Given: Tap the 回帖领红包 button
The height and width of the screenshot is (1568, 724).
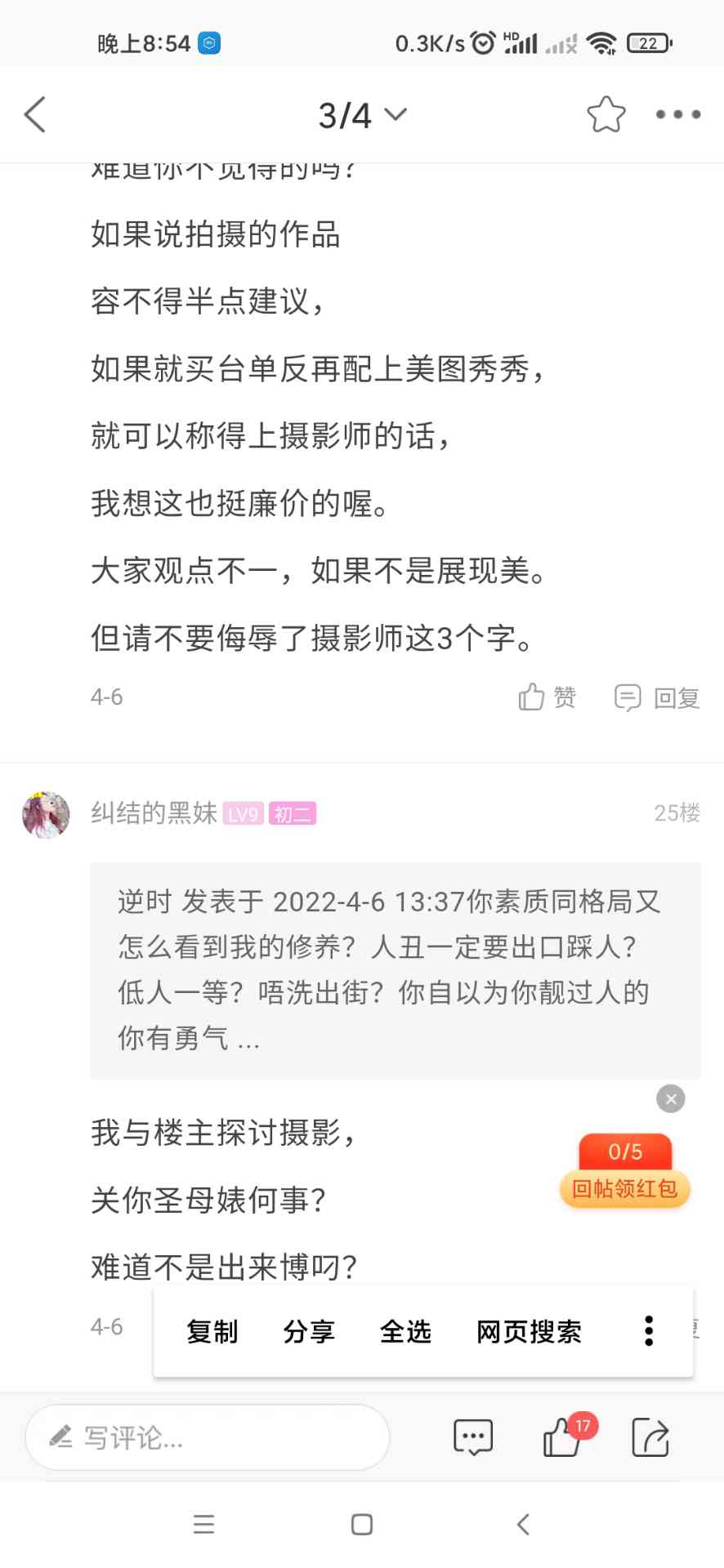Looking at the screenshot, I should (625, 1188).
